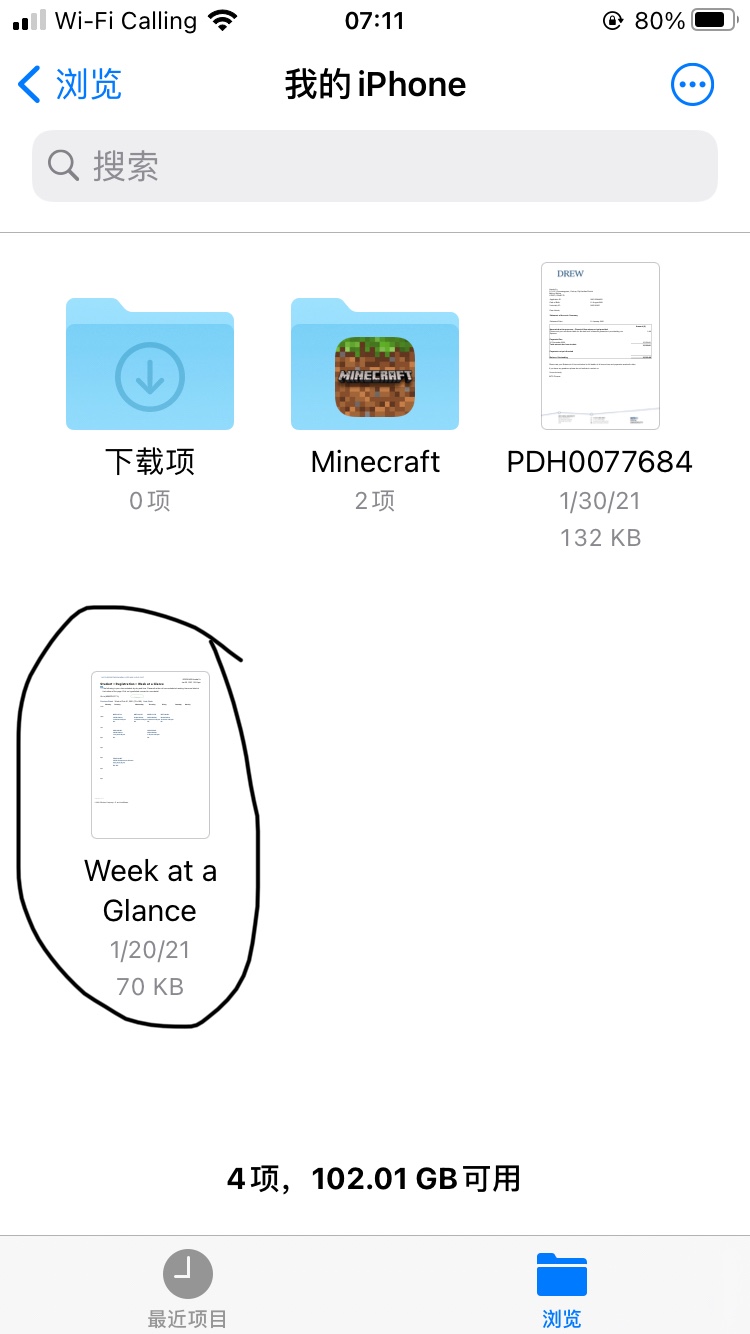The width and height of the screenshot is (750, 1334).
Task: Open the Week at a Glance file
Action: point(150,755)
